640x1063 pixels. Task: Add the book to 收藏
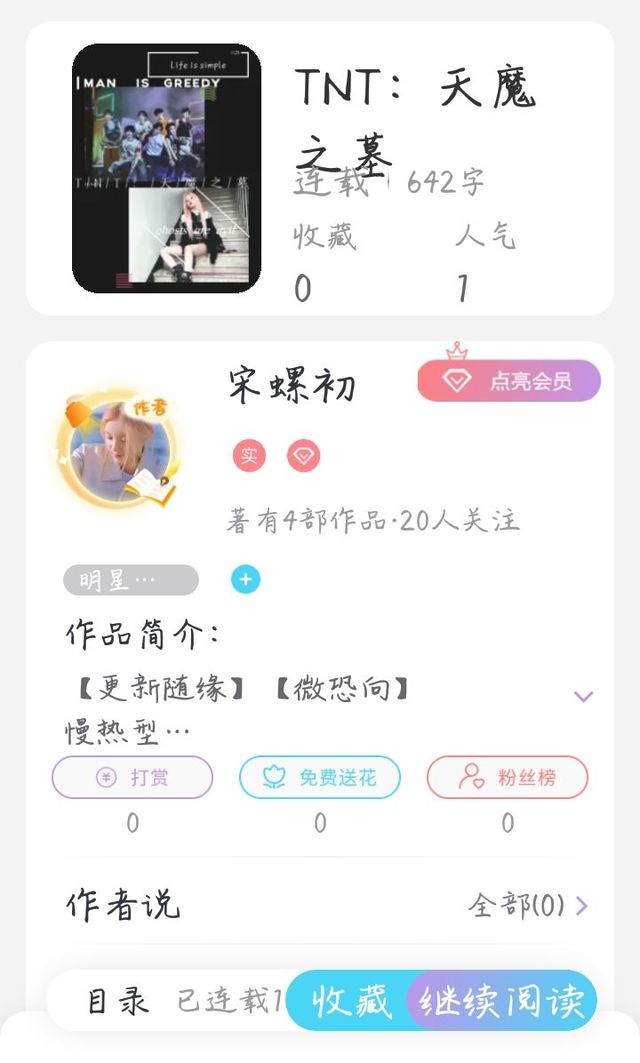click(351, 1001)
